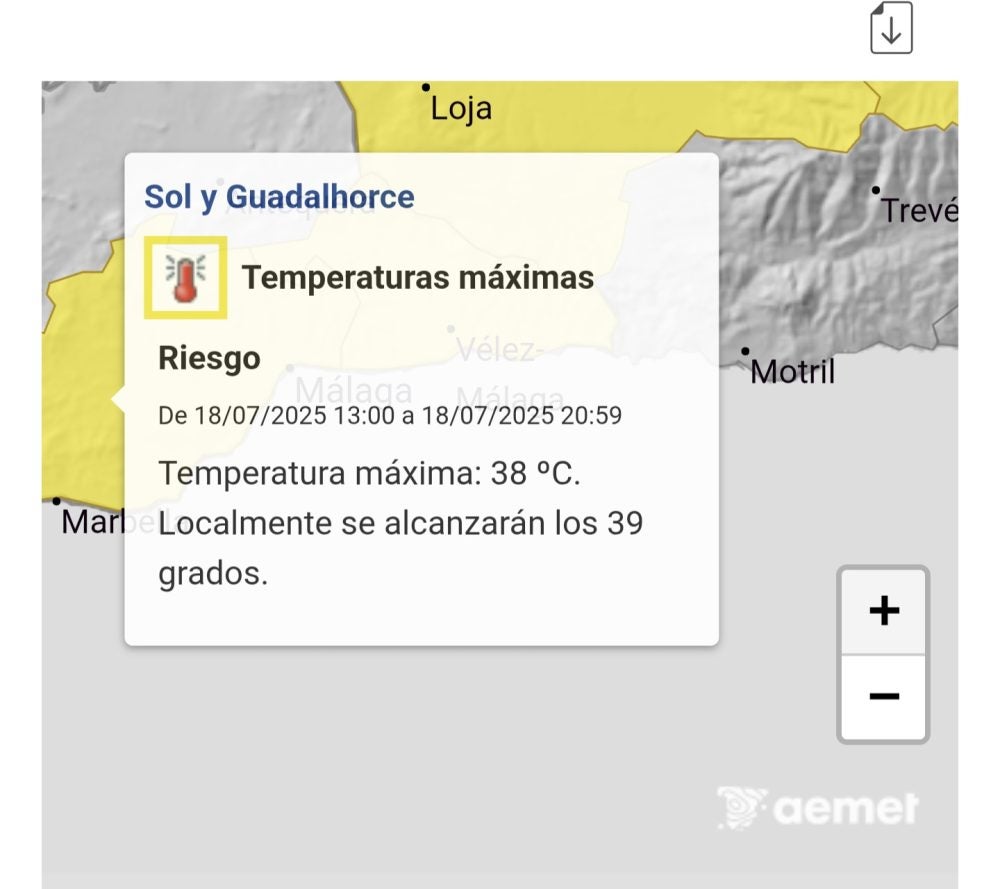Zoom in on the map
This screenshot has width=1000, height=889.
pos(883,611)
